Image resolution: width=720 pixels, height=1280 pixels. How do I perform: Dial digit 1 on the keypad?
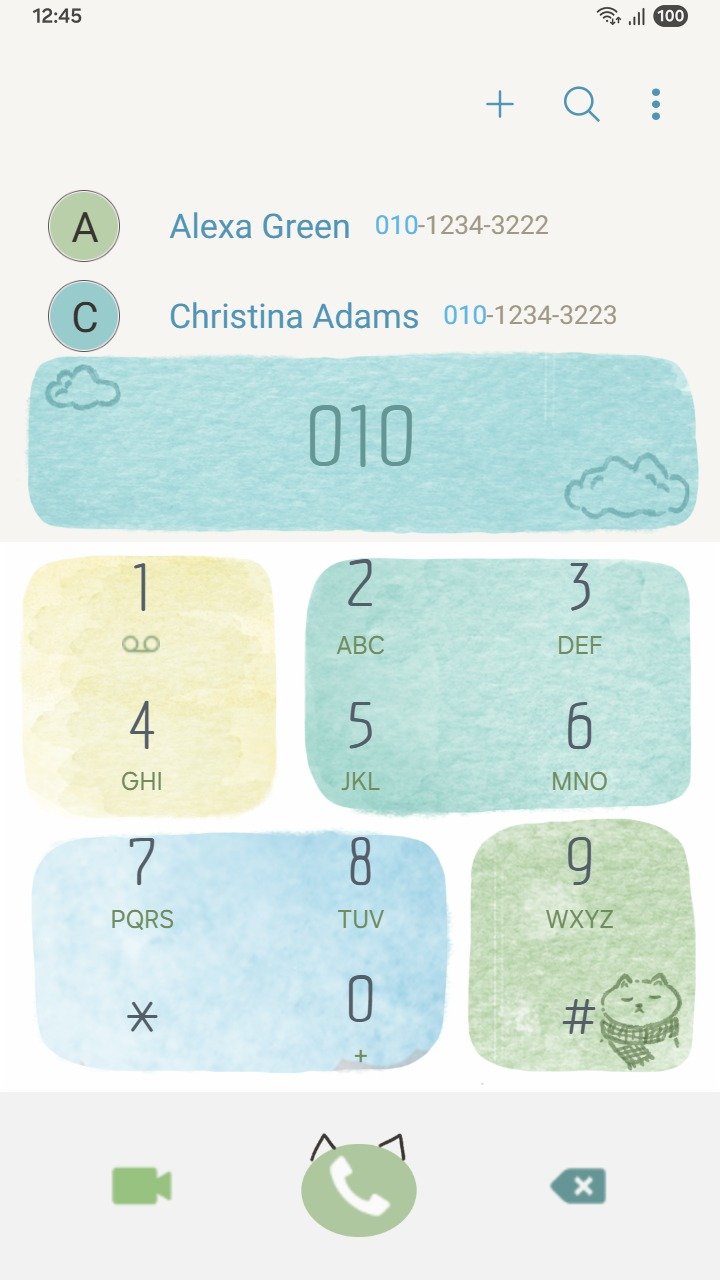click(142, 605)
